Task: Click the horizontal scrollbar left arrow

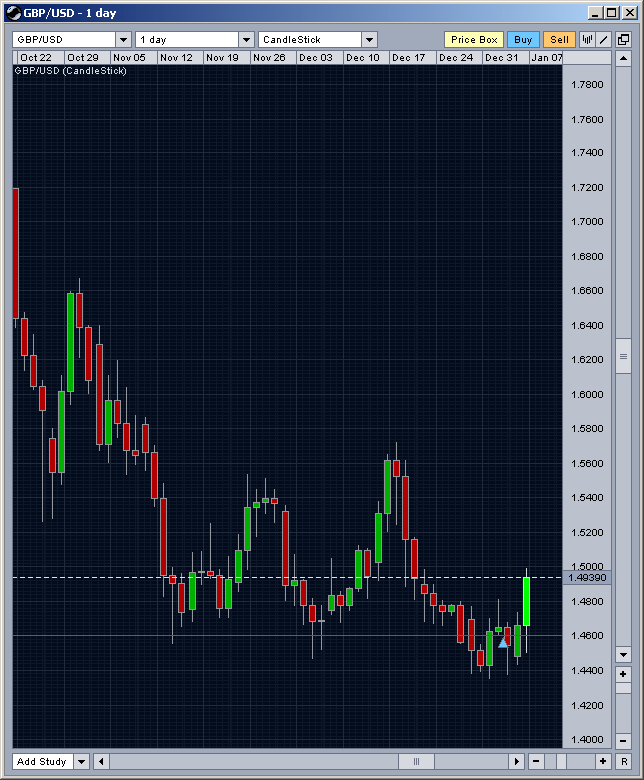Action: [100, 762]
